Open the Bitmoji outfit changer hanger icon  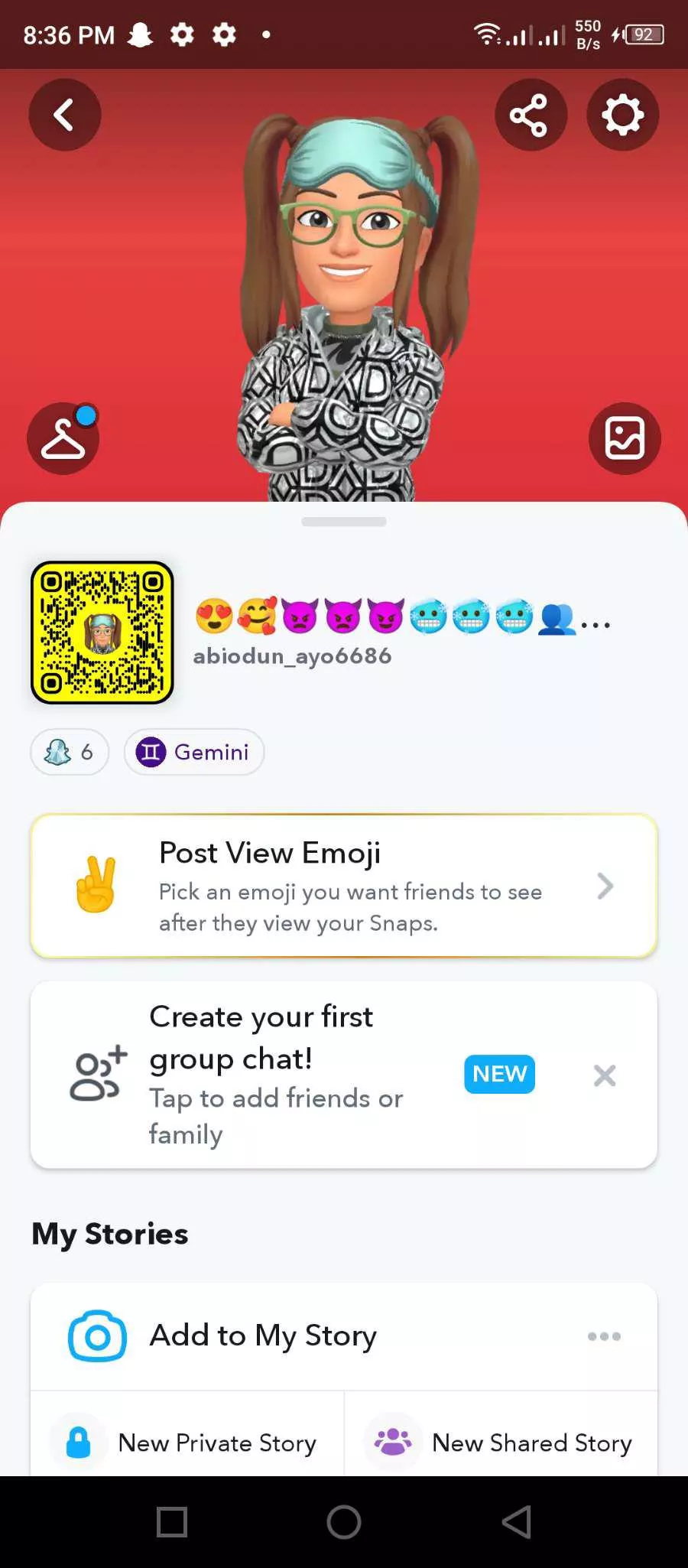(x=63, y=438)
